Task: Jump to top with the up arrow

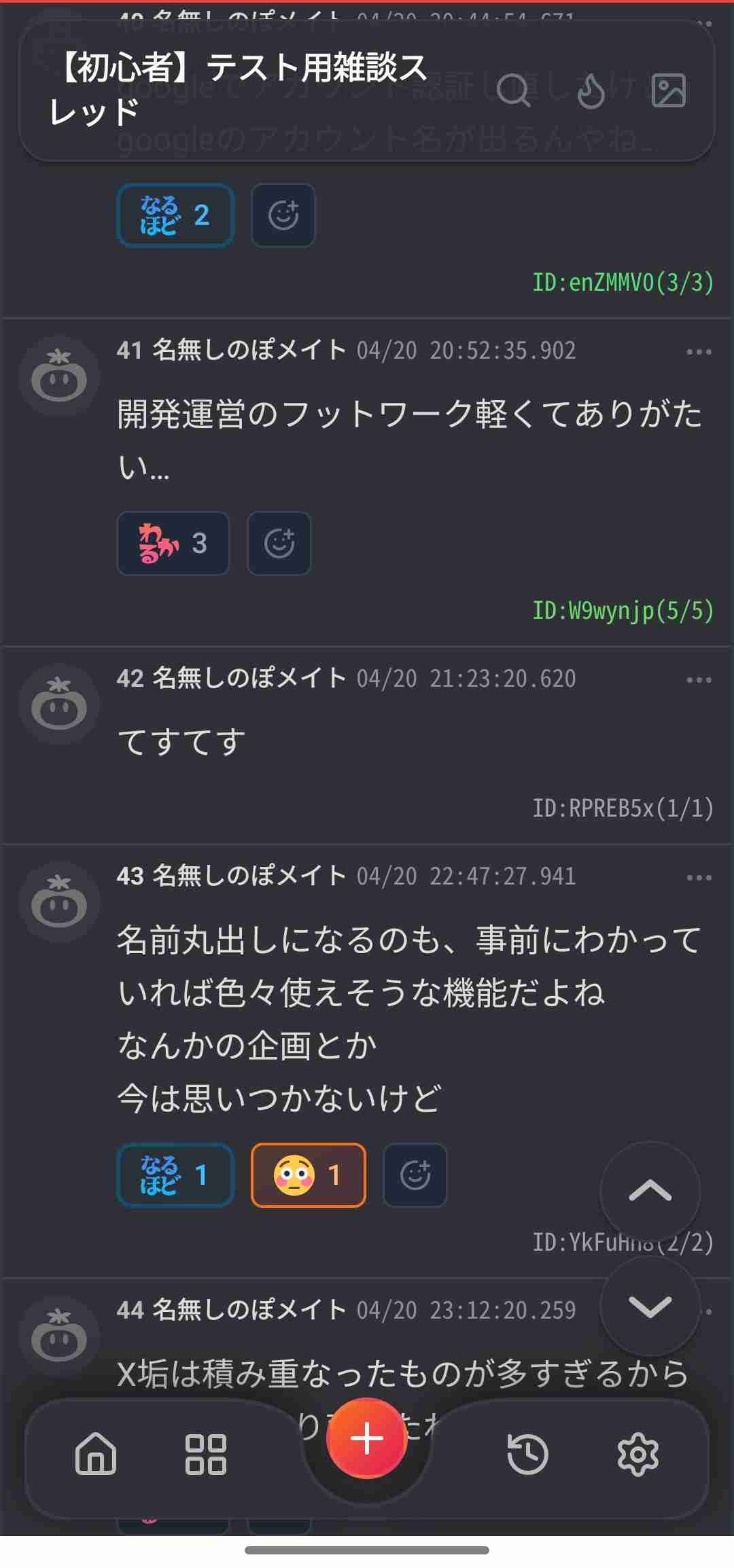Action: 650,1191
